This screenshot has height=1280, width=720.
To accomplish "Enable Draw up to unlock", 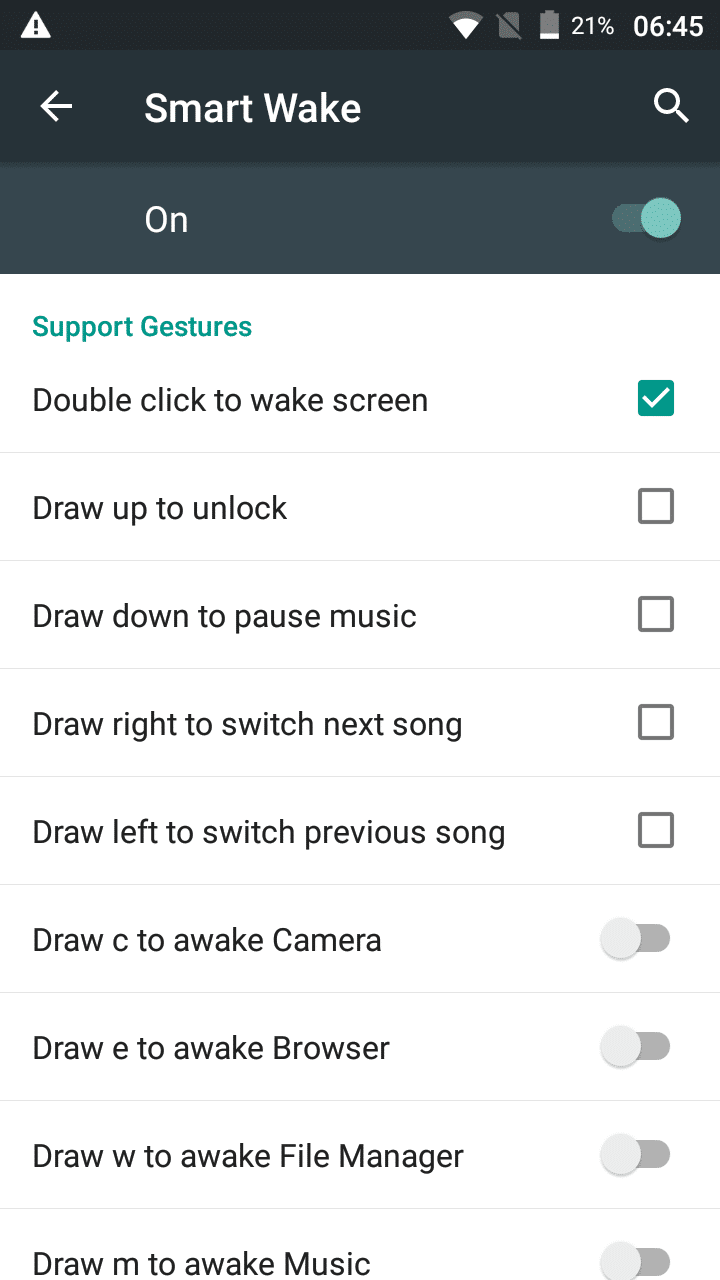I will pyautogui.click(x=656, y=507).
